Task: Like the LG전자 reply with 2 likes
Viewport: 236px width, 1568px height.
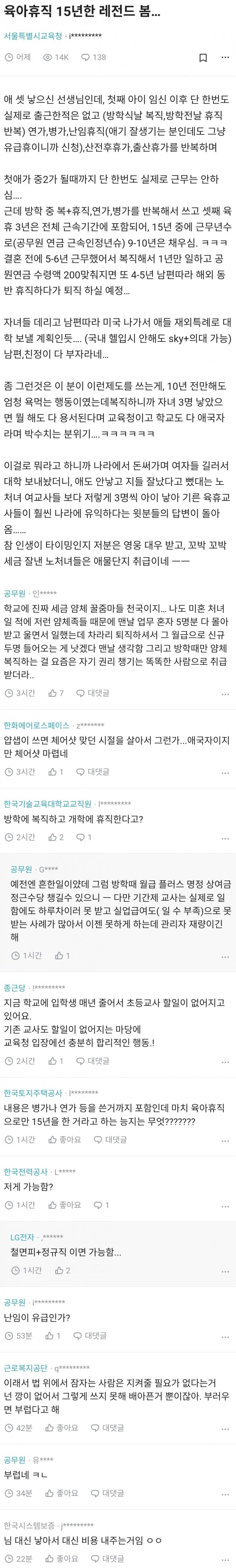Action: point(62,1270)
